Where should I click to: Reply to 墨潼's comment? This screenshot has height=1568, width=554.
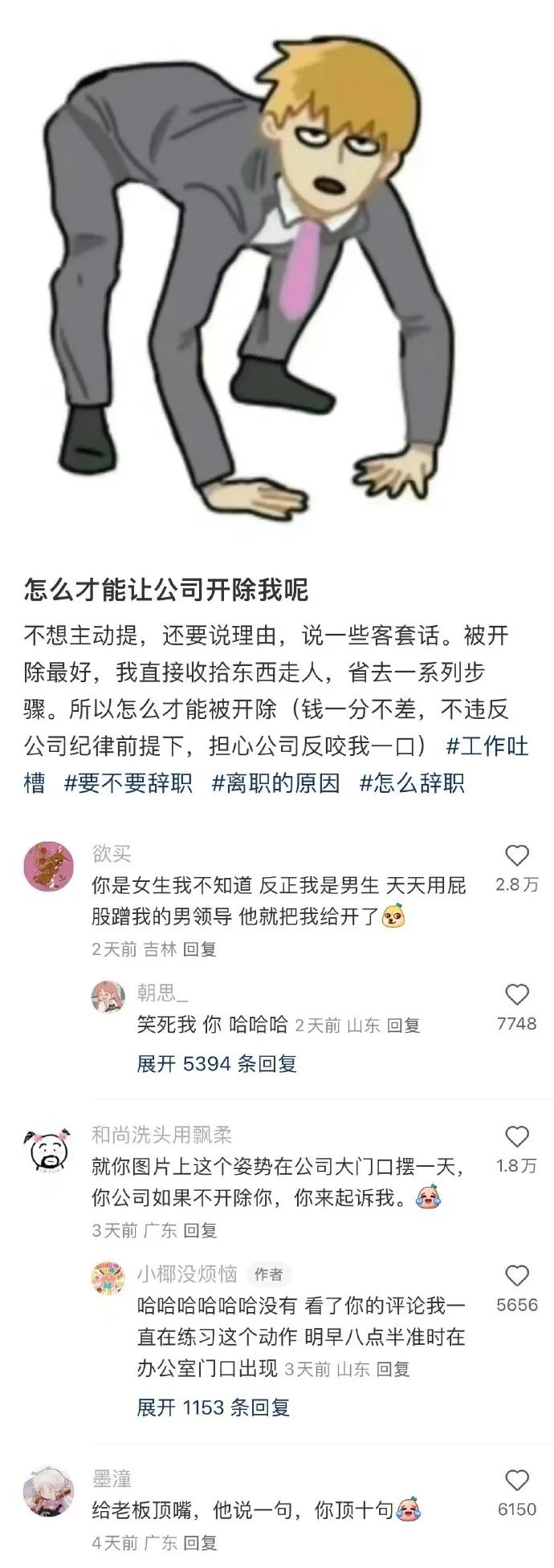click(x=200, y=1542)
